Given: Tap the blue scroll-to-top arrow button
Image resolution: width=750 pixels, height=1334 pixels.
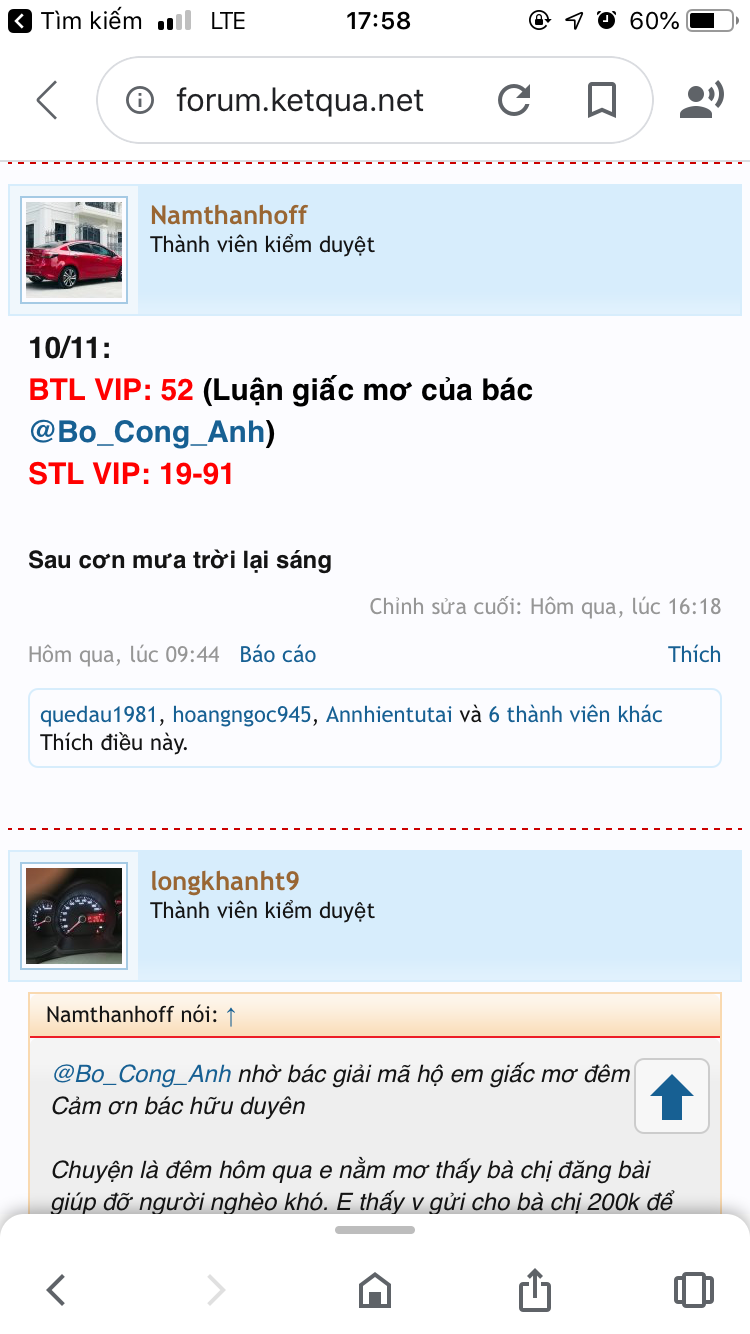Looking at the screenshot, I should coord(672,1096).
